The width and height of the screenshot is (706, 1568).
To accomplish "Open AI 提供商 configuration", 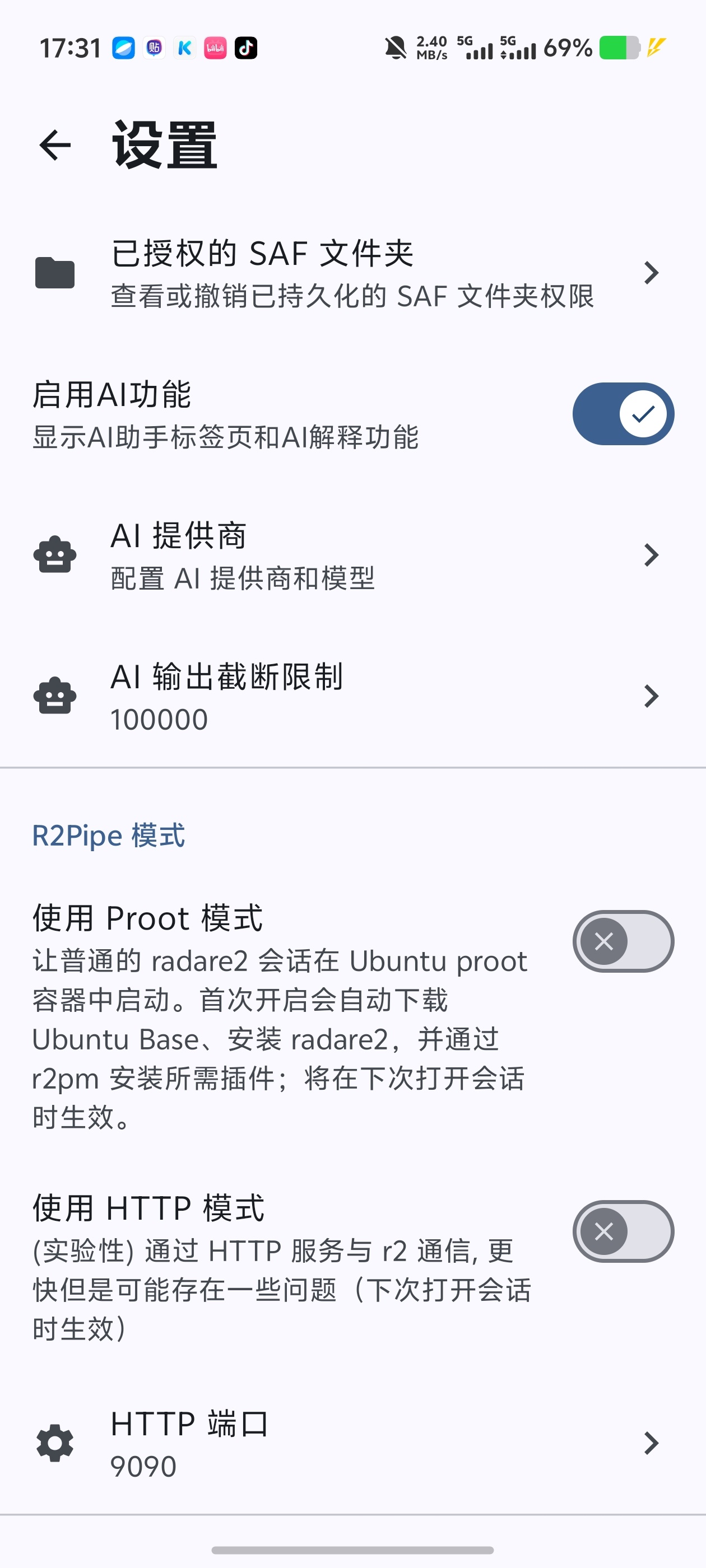I will 352,555.
